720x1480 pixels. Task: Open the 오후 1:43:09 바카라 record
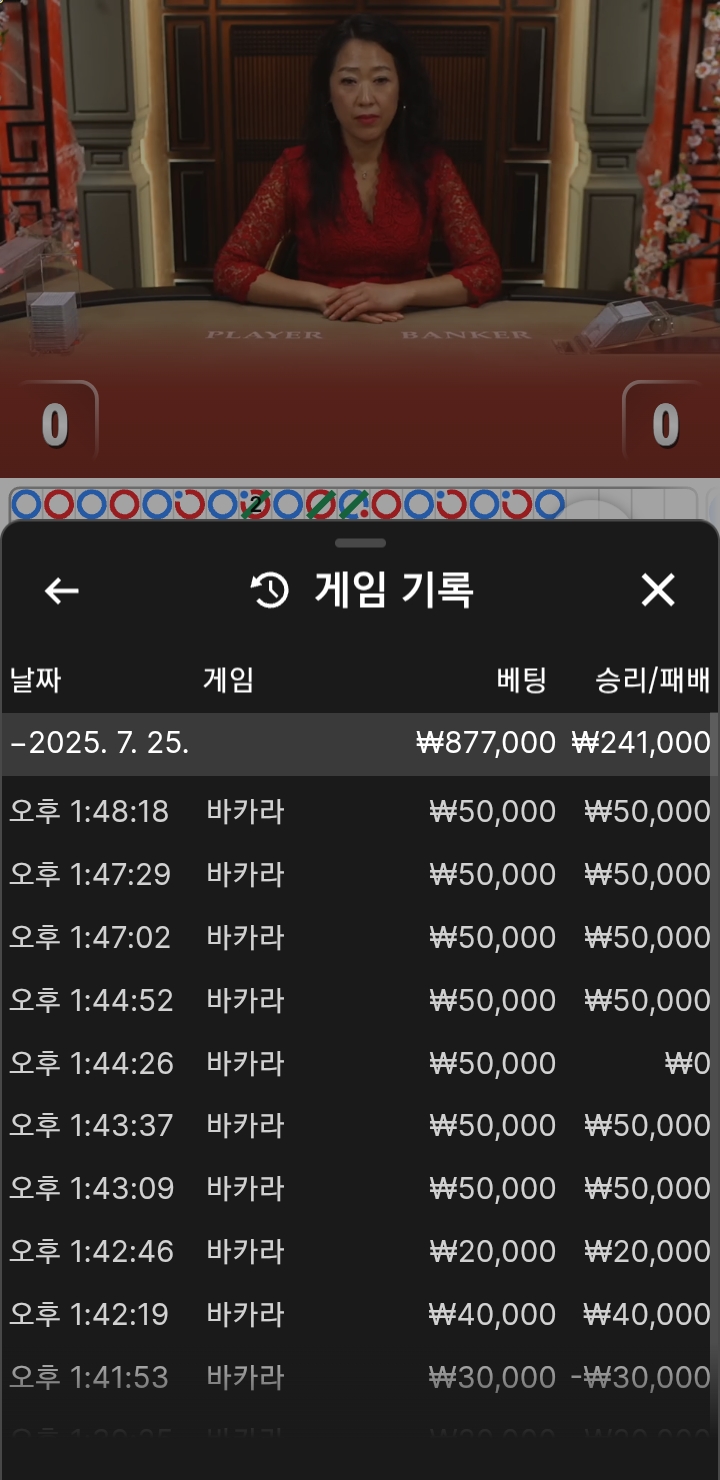click(358, 1188)
